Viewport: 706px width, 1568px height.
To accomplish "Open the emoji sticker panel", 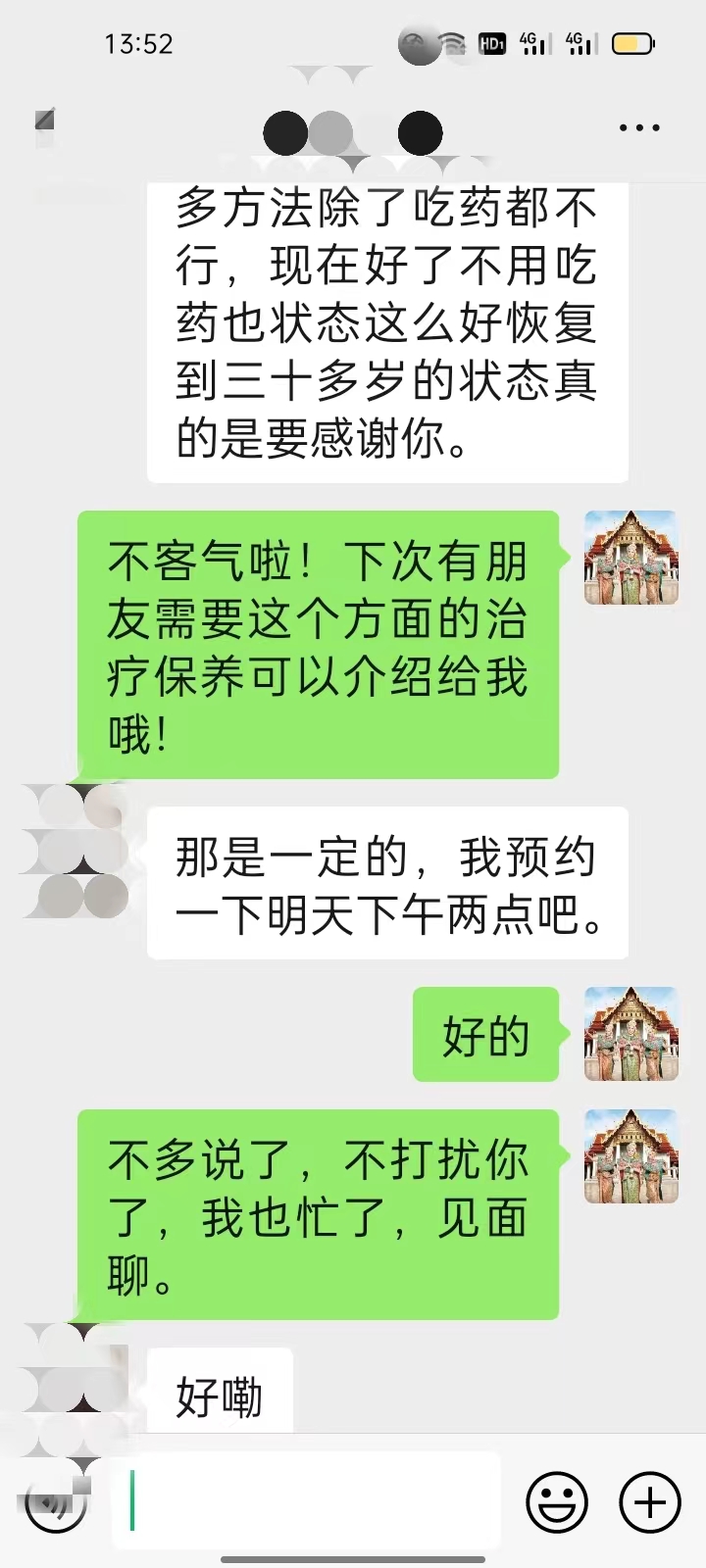I will [557, 1501].
